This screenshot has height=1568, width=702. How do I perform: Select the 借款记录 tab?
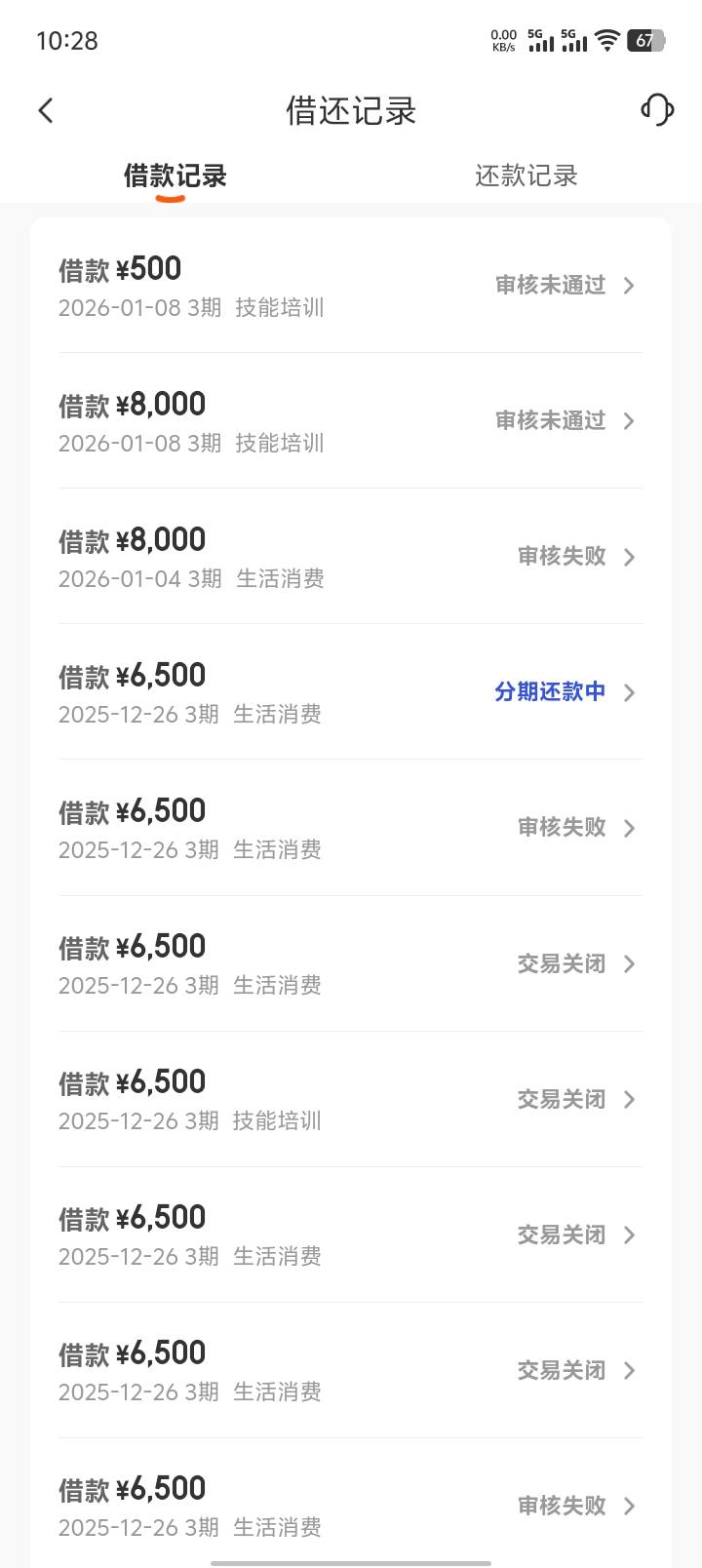point(175,176)
